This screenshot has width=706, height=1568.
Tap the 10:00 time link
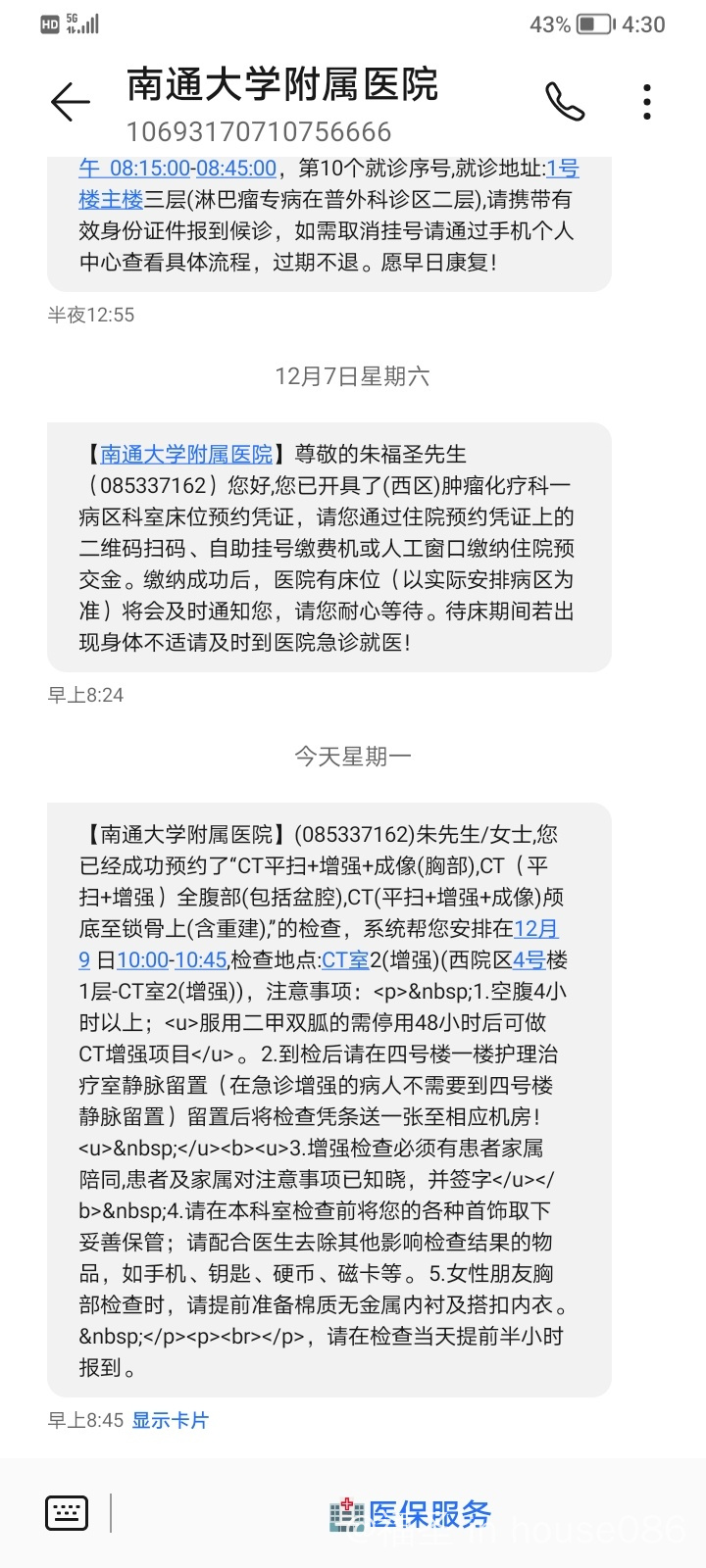142,959
